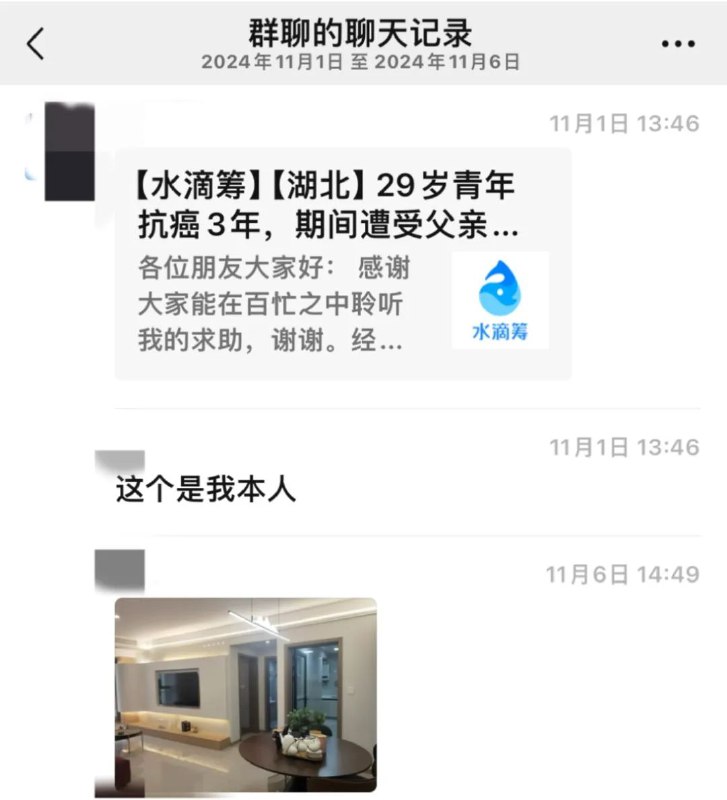Tap the 群聊的聊天记录 title

point(363,31)
